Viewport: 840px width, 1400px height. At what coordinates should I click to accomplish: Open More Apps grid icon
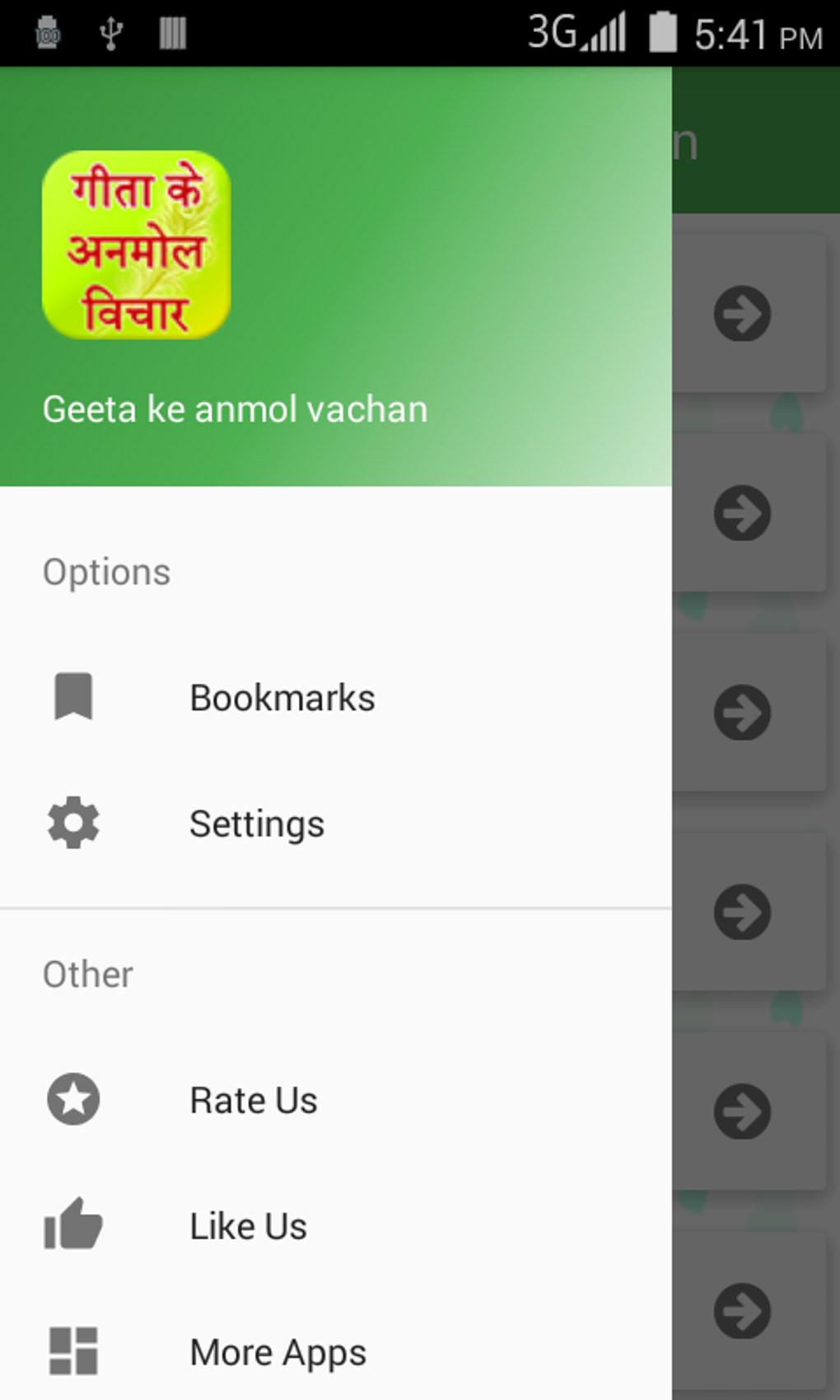(73, 1350)
